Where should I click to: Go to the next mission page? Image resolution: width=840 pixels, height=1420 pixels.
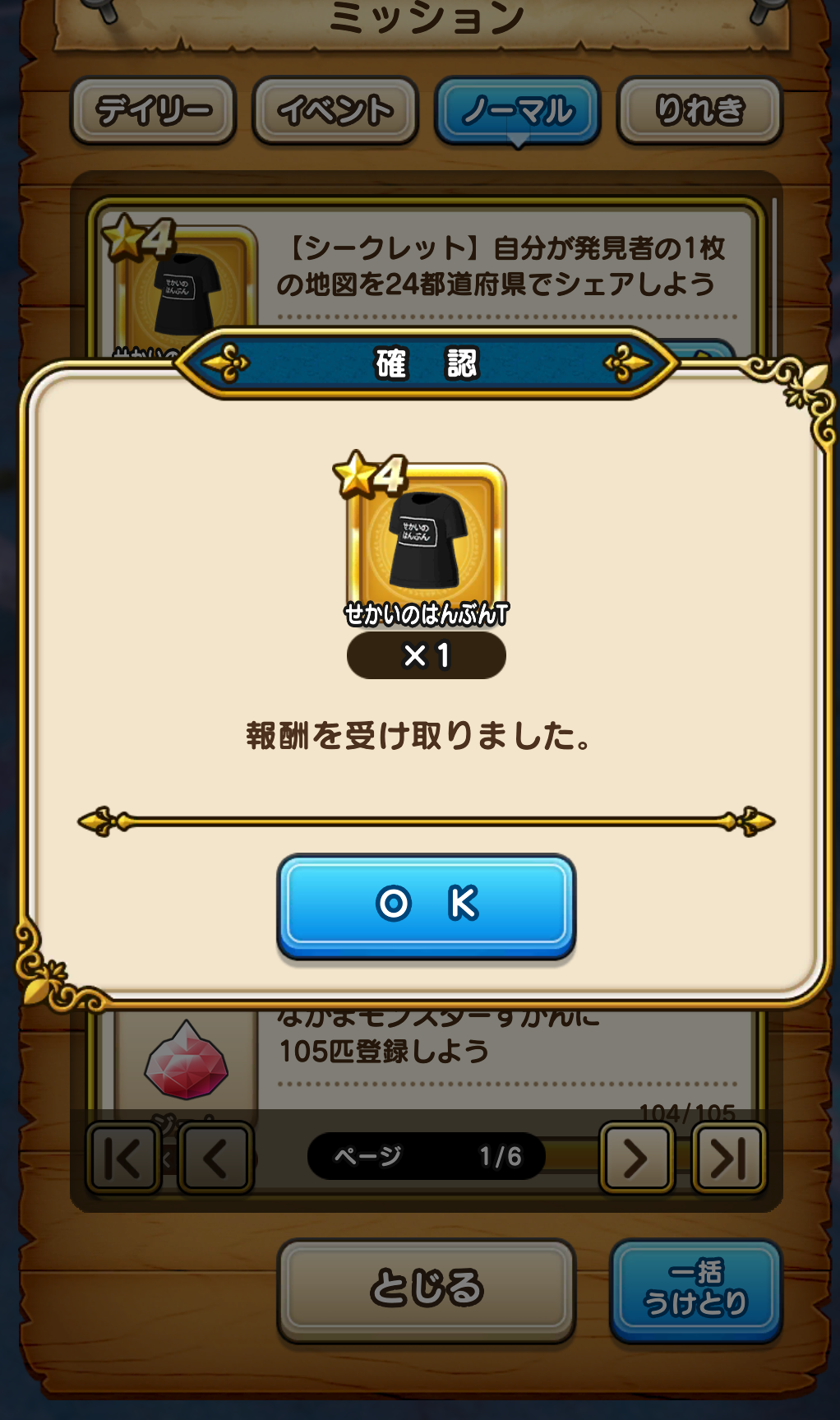click(637, 1158)
